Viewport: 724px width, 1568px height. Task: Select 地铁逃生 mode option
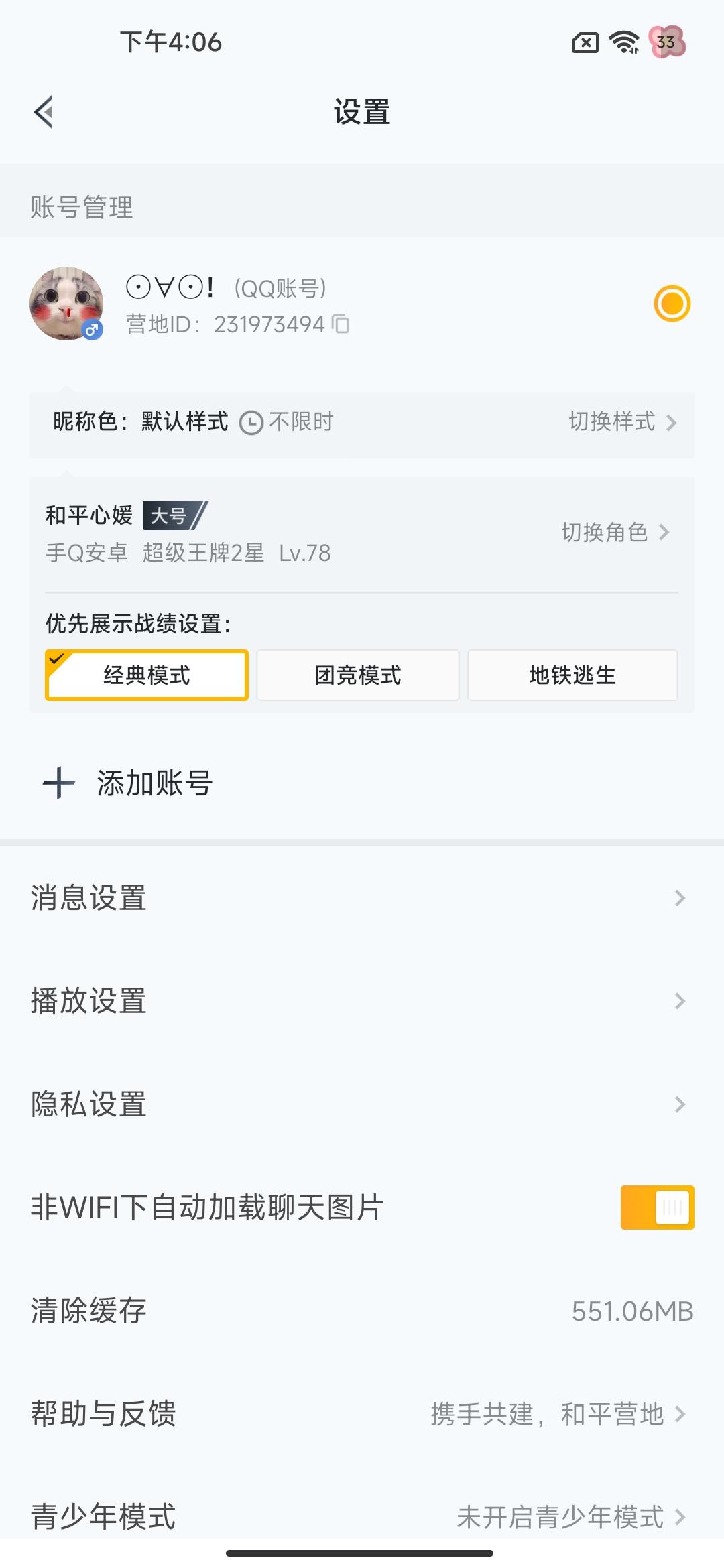pyautogui.click(x=572, y=675)
